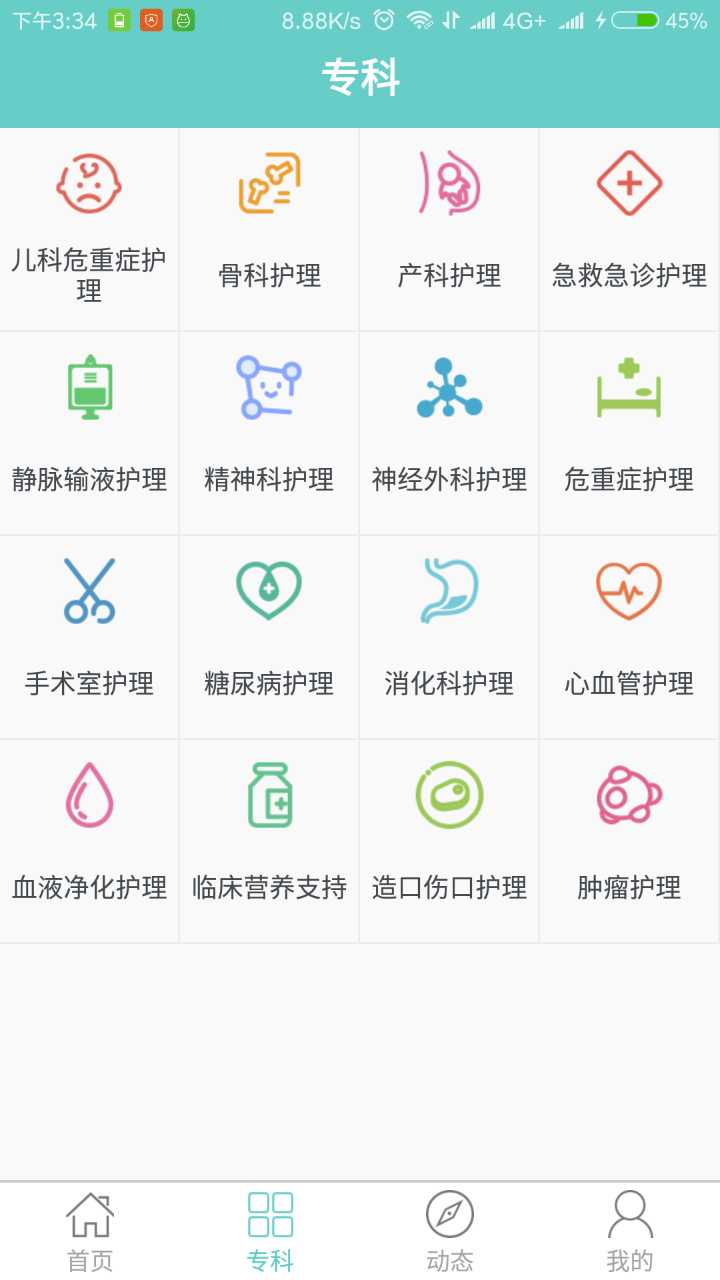Open 神经外科护理 tile
The image size is (720, 1280).
449,433
